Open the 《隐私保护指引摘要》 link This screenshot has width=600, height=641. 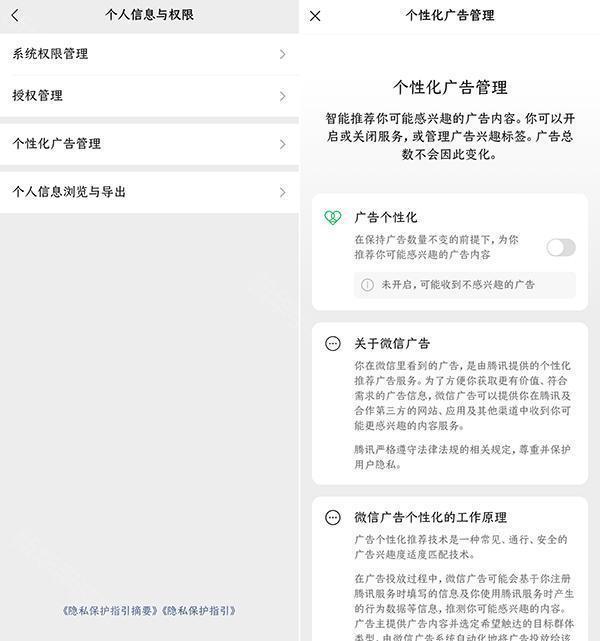[x=110, y=611]
